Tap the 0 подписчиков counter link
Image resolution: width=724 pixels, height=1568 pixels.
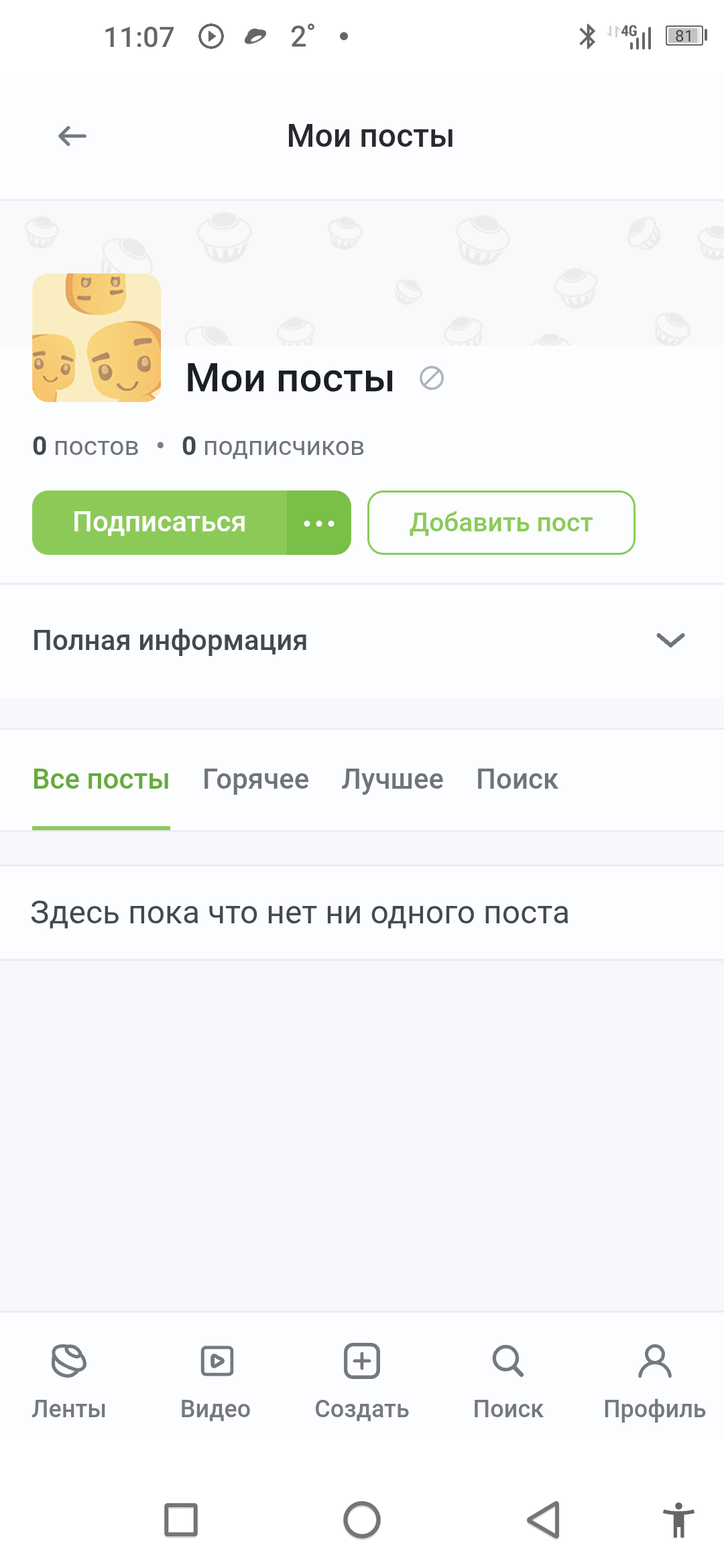pos(273,446)
